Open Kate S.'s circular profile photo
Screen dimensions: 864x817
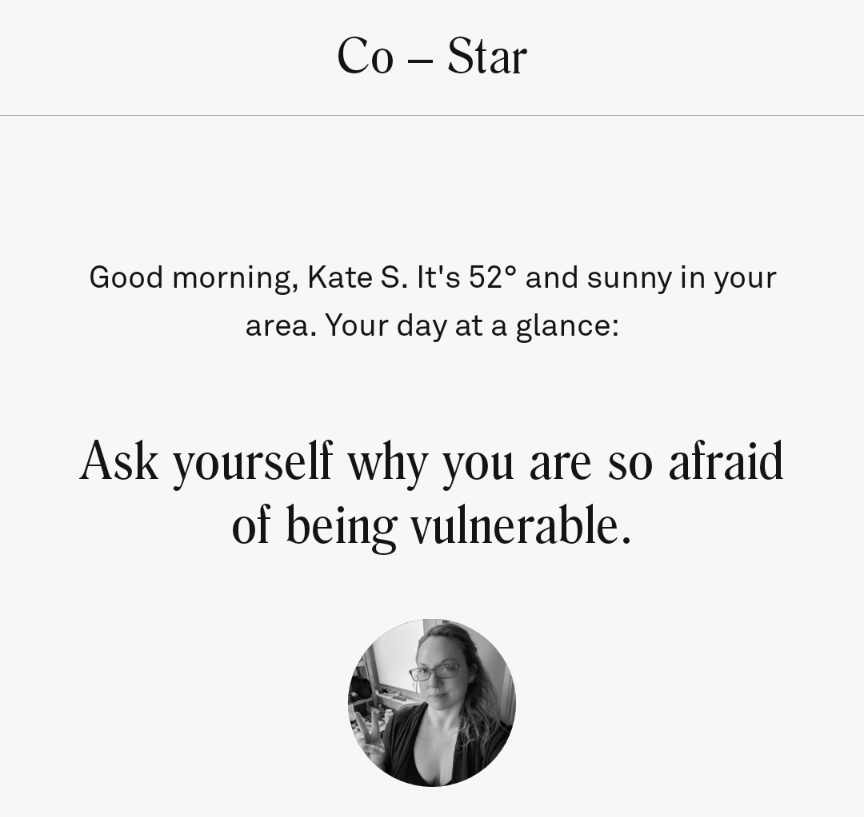(x=431, y=702)
